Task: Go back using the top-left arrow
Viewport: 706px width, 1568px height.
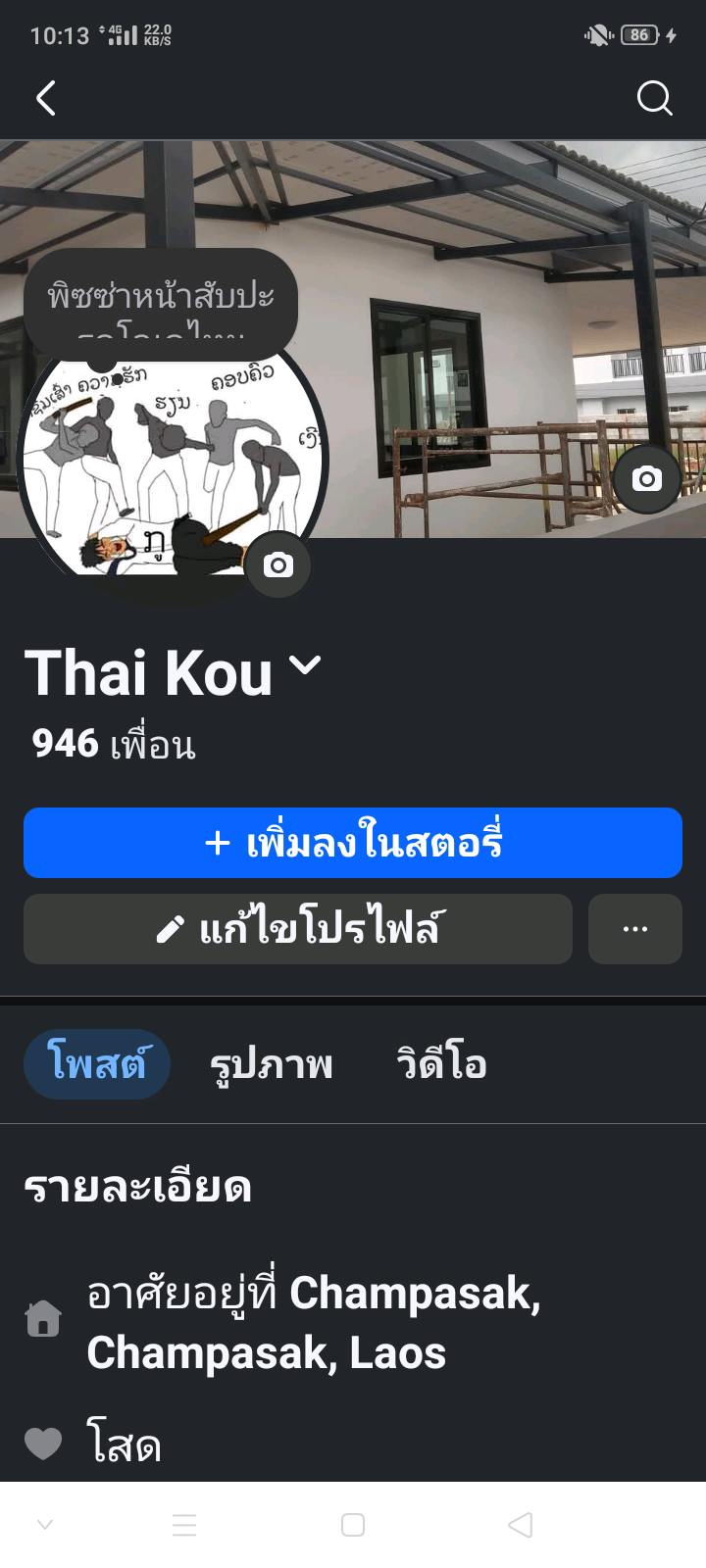Action: pos(46,98)
